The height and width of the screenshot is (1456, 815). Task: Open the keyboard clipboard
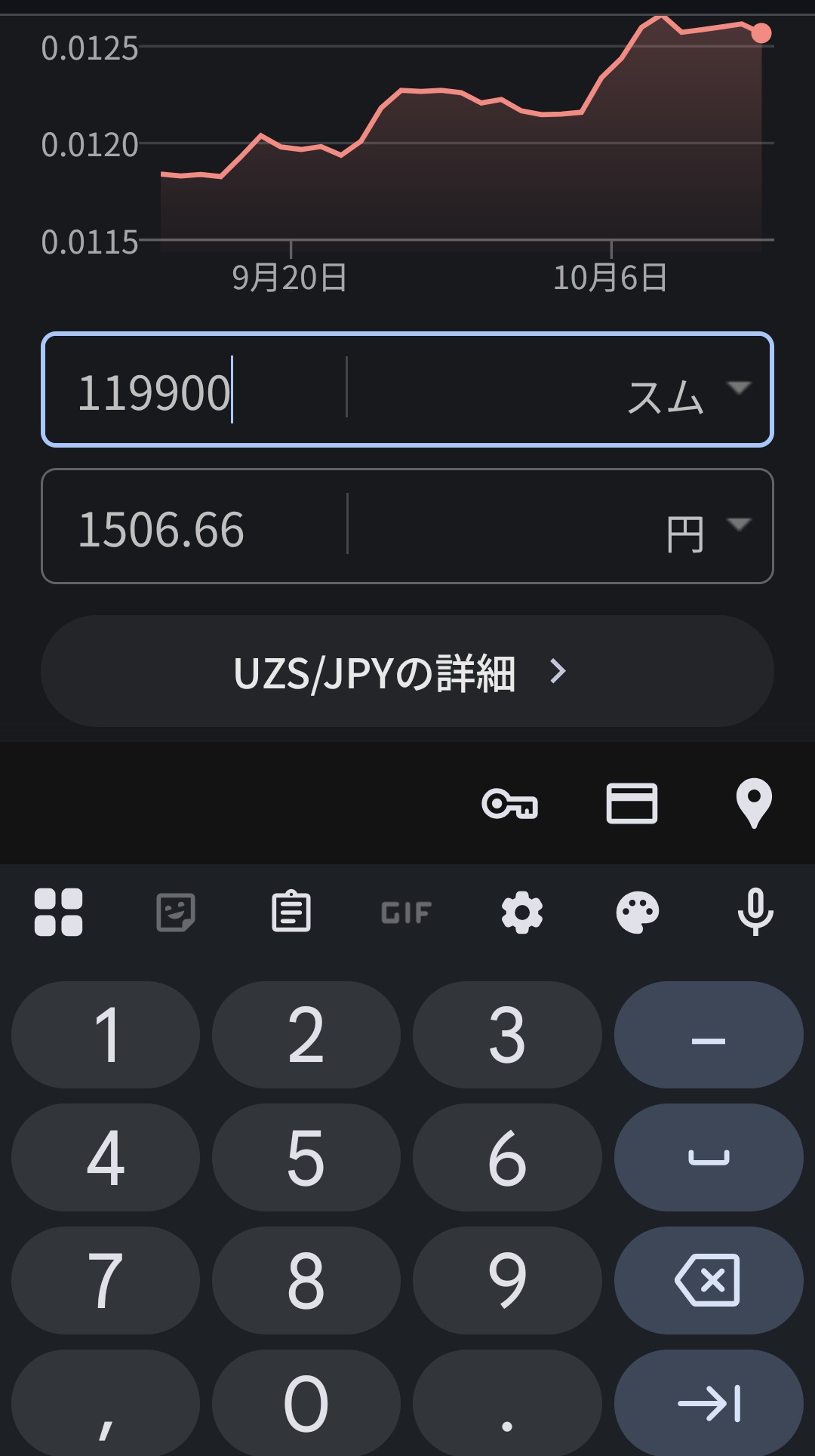pyautogui.click(x=291, y=913)
